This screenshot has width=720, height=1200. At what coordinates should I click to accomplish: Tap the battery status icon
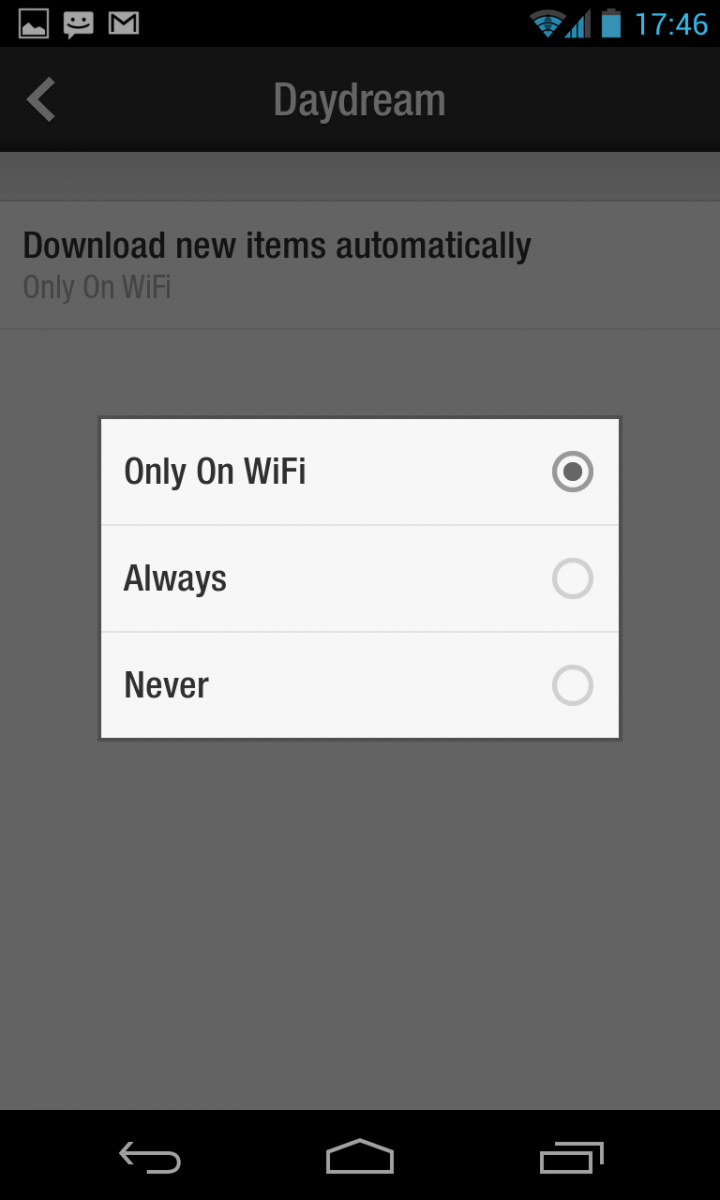click(x=610, y=22)
